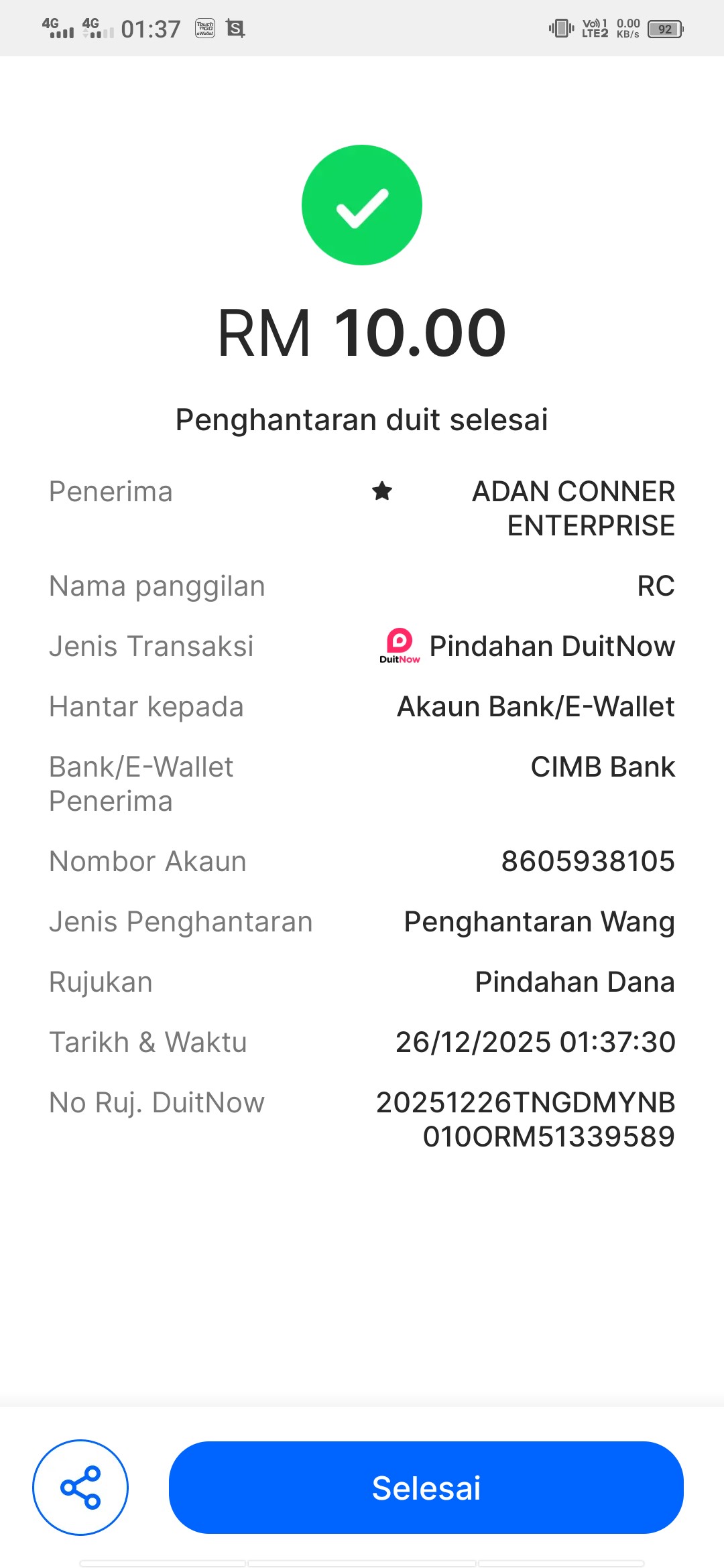
Task: Toggle the favourite star beside ADAN CONNER ENTERPRISE
Action: tap(382, 491)
